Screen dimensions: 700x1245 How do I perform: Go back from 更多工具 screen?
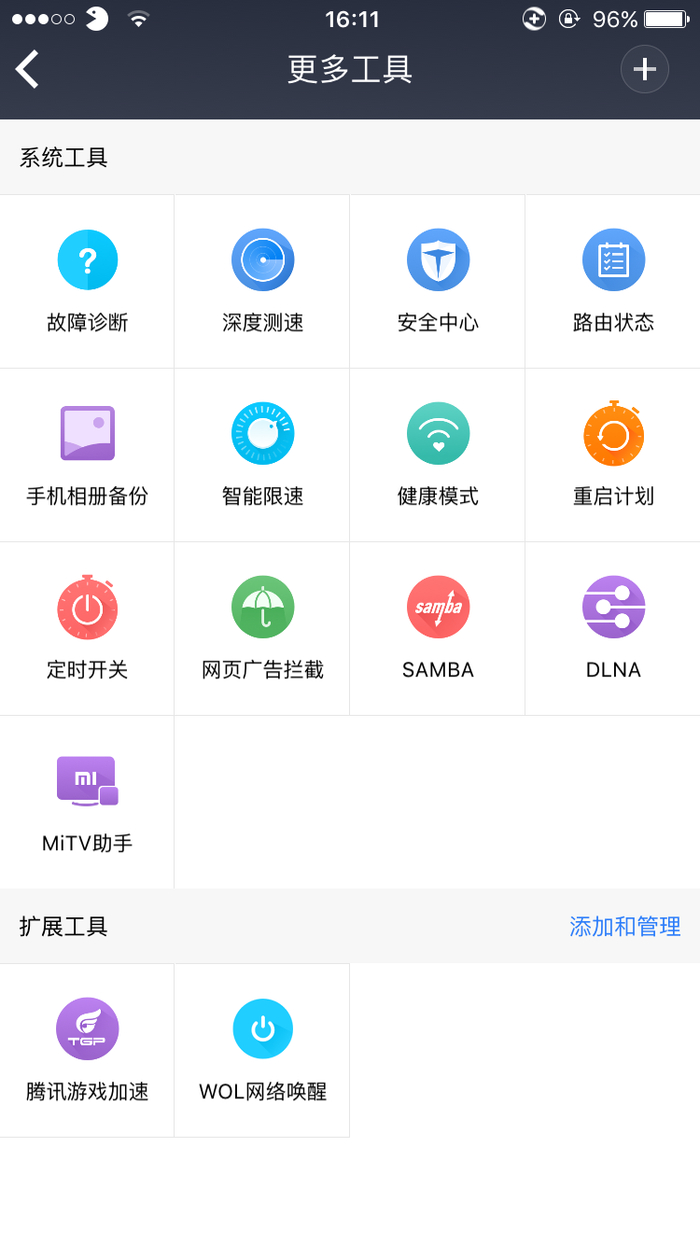click(28, 69)
